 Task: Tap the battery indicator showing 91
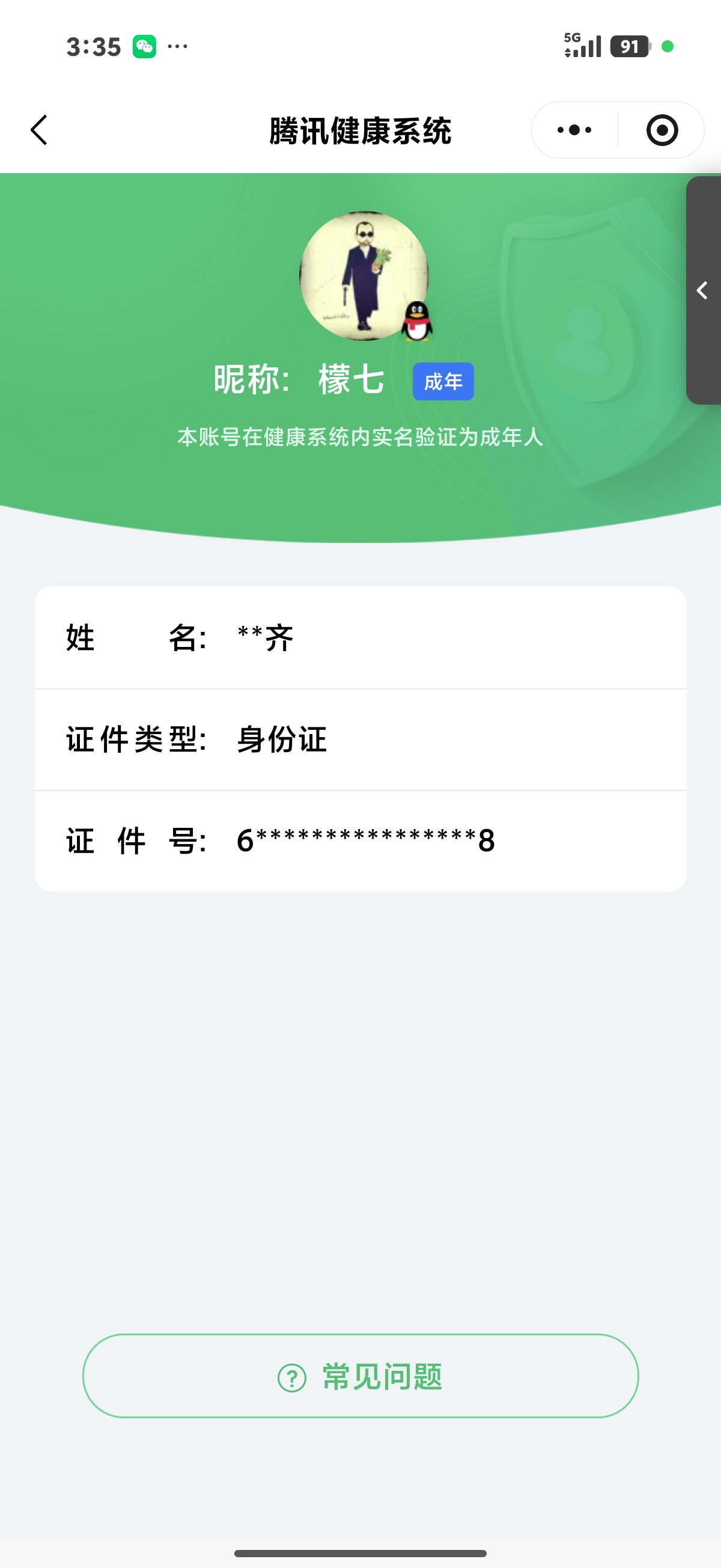(630, 46)
